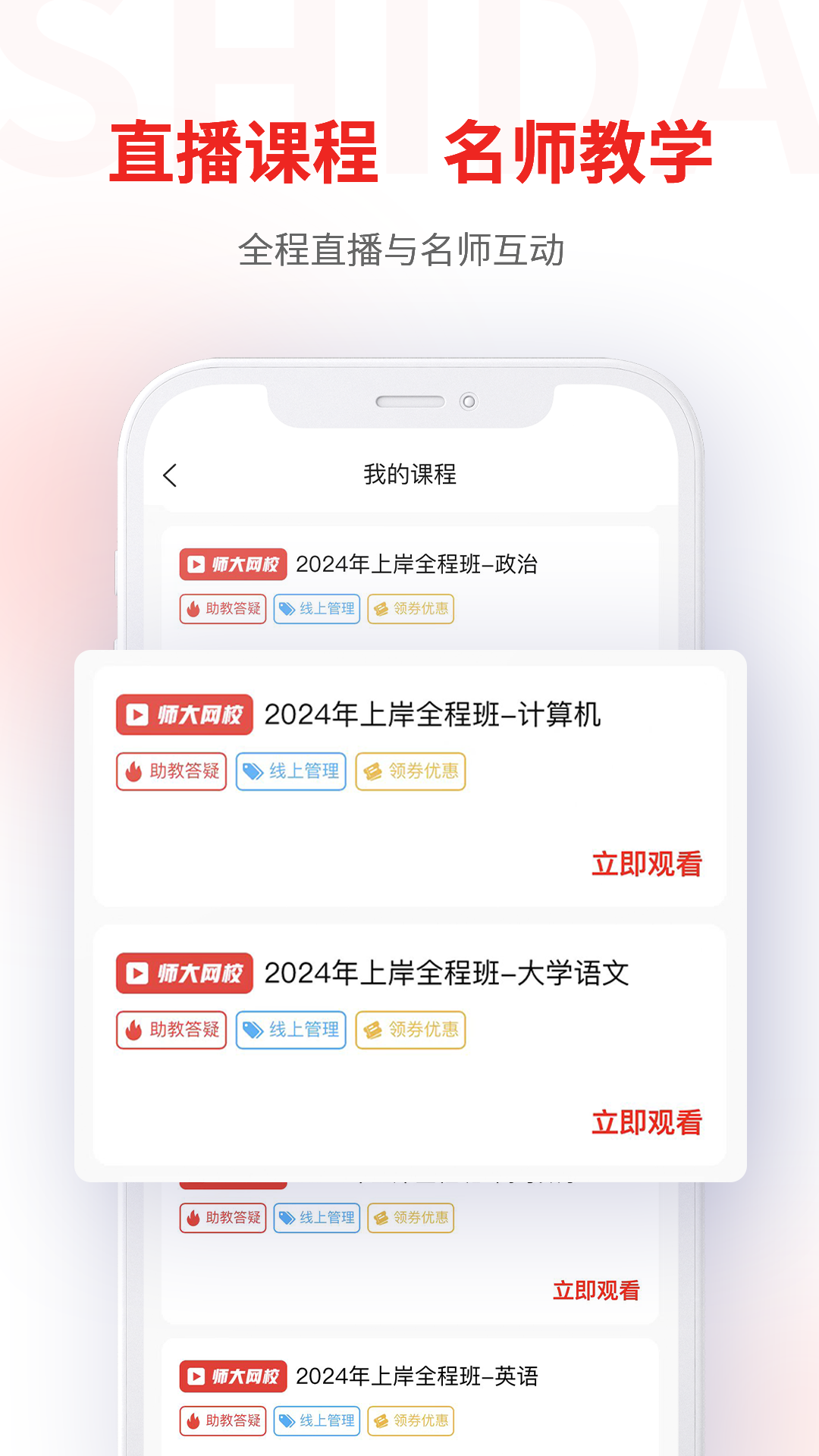
Task: Click the 师大网校 logo on the 大学语文 course
Action: (186, 973)
